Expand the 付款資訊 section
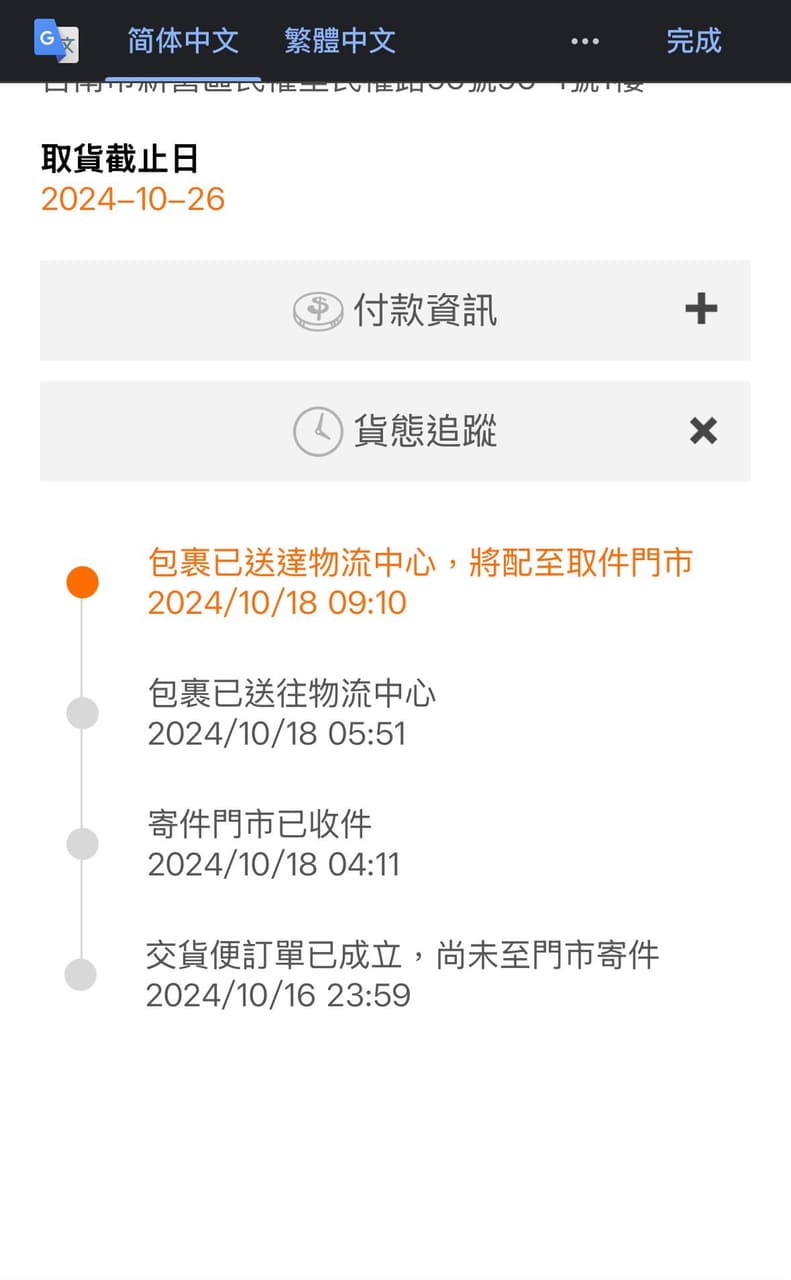Viewport: 791px width, 1280px height. (395, 310)
